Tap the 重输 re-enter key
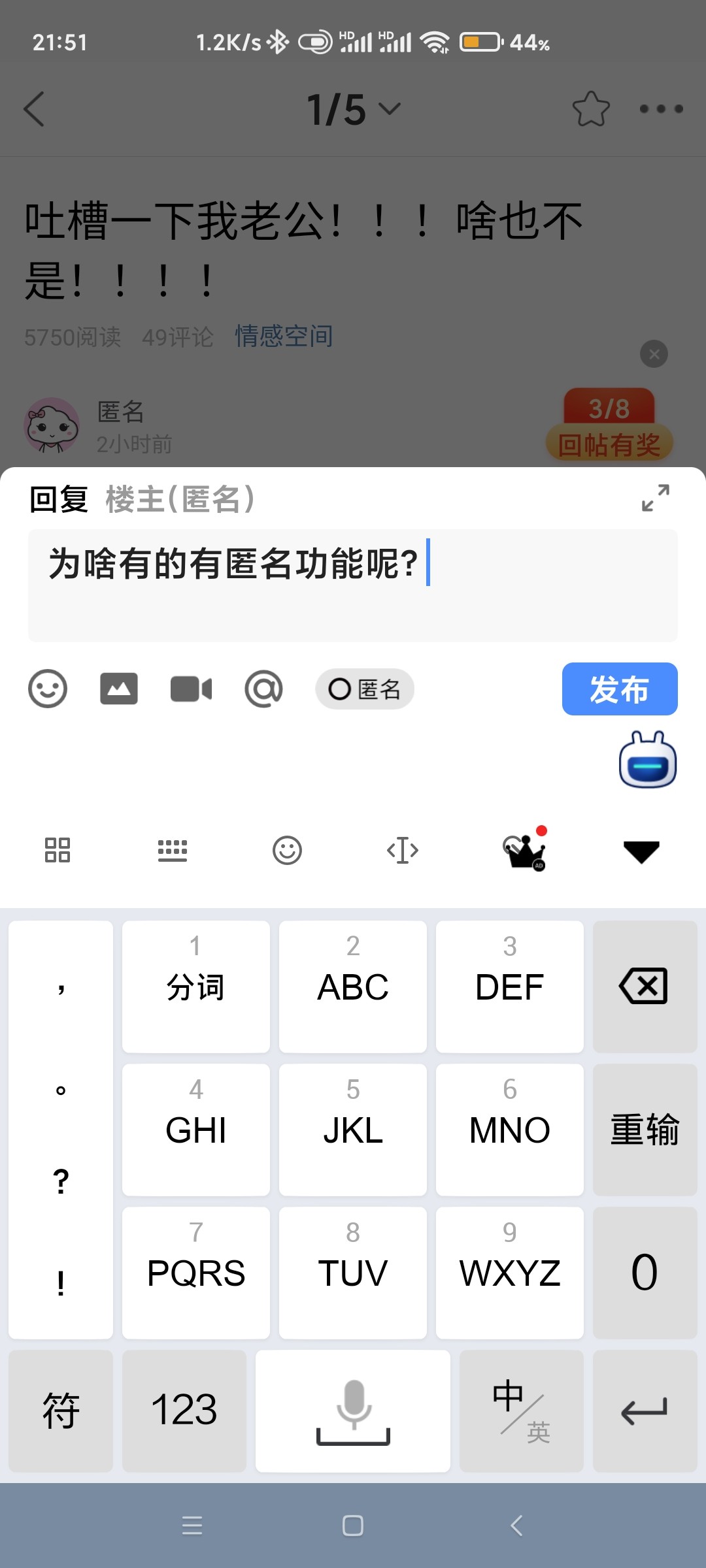This screenshot has height=1568, width=706. (x=644, y=1130)
